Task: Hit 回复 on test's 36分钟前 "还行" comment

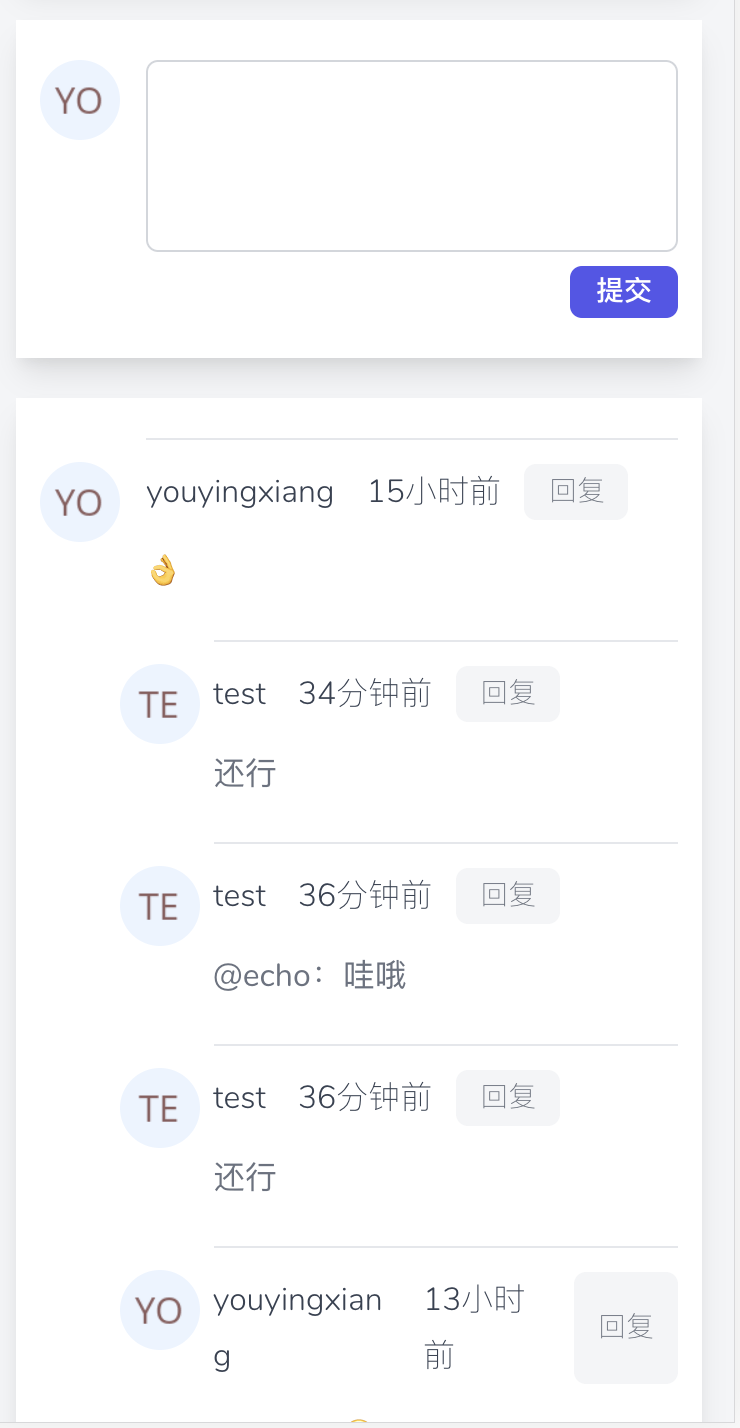Action: 508,1098
